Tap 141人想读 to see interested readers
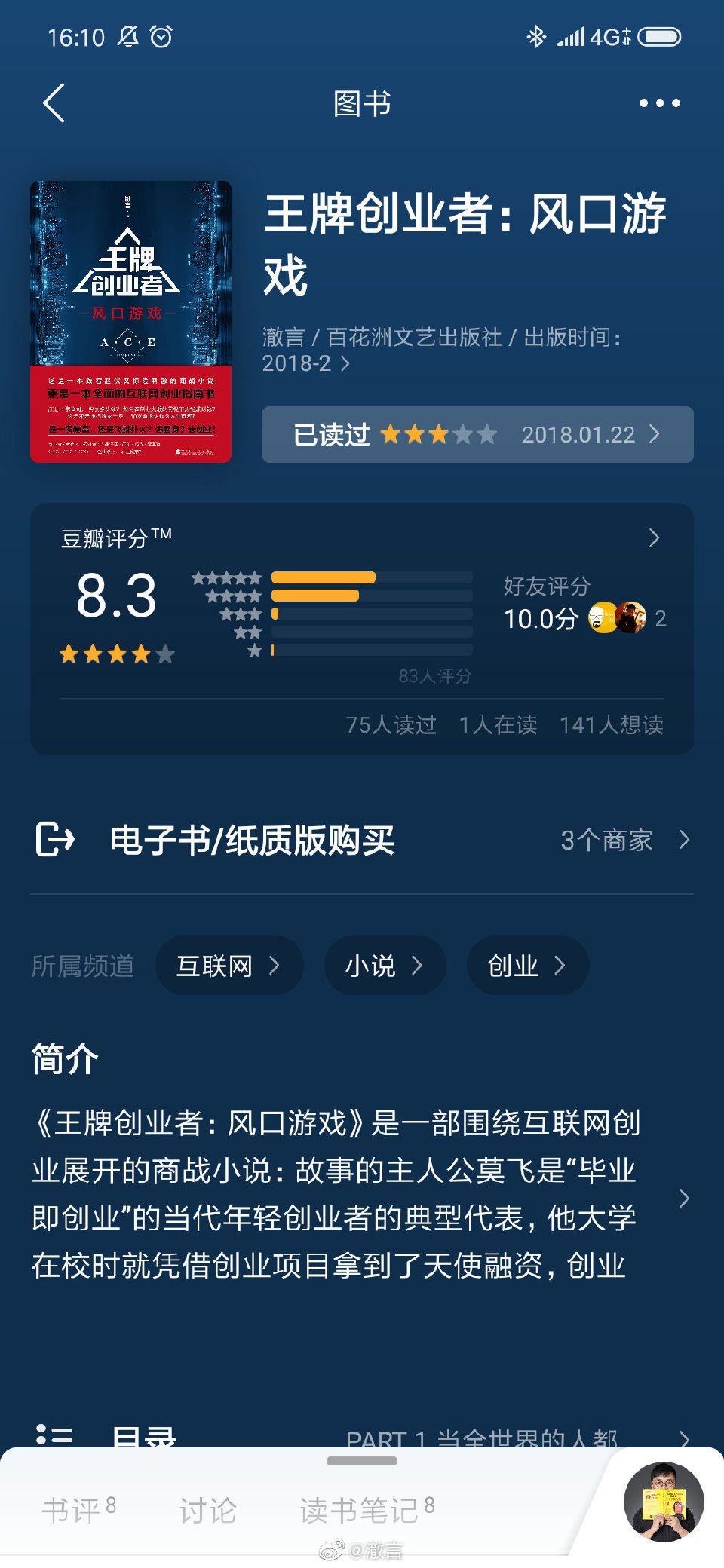This screenshot has height=1568, width=724. [x=611, y=725]
